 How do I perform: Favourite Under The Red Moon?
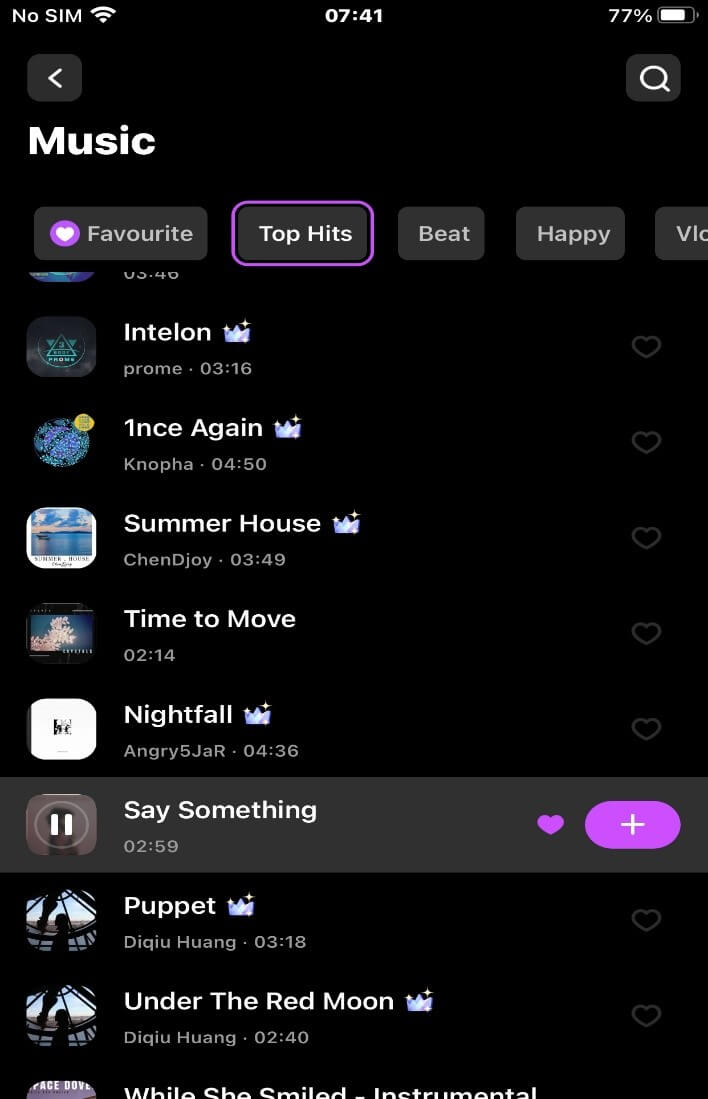pyautogui.click(x=646, y=1016)
